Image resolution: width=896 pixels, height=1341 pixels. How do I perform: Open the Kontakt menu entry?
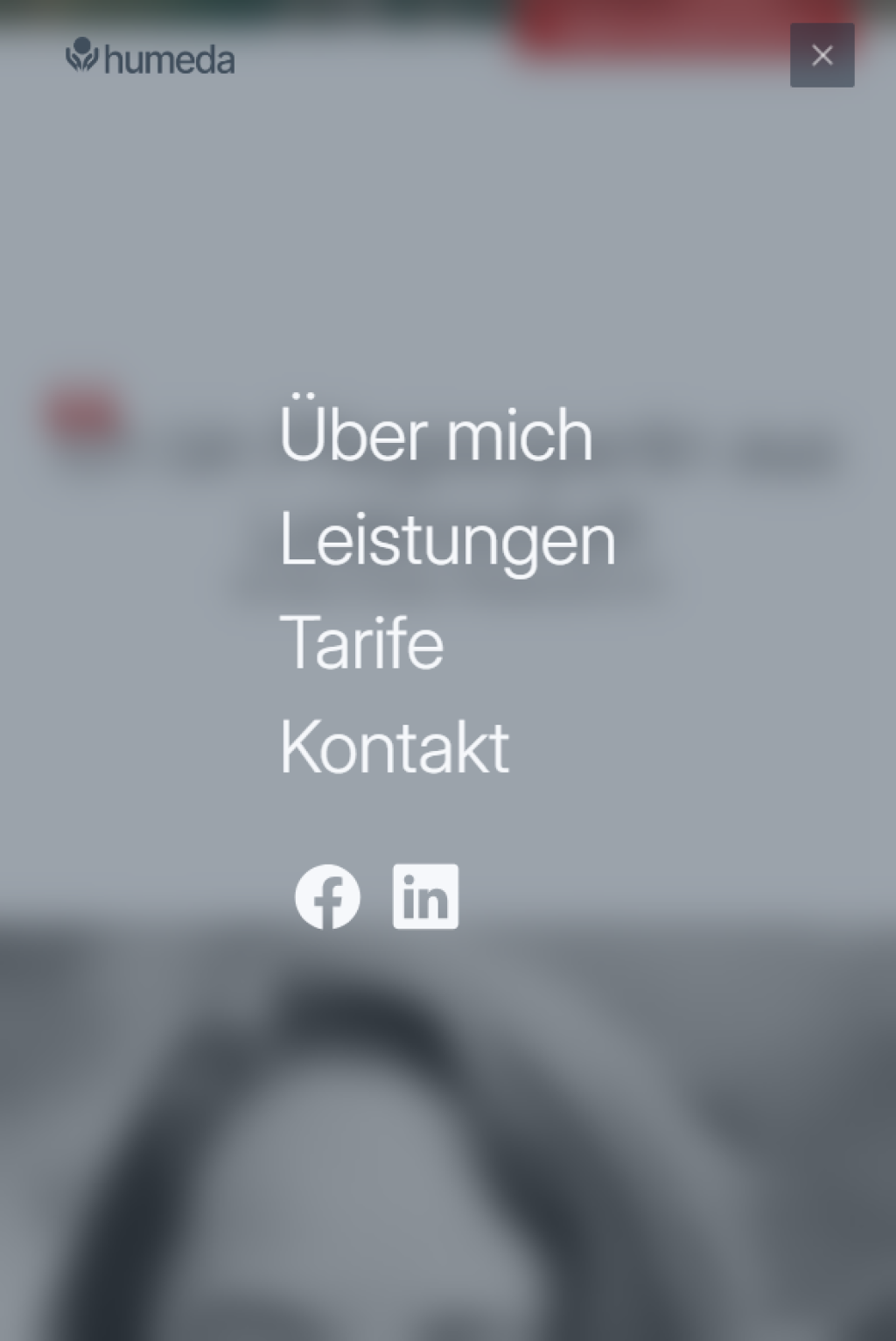point(395,747)
